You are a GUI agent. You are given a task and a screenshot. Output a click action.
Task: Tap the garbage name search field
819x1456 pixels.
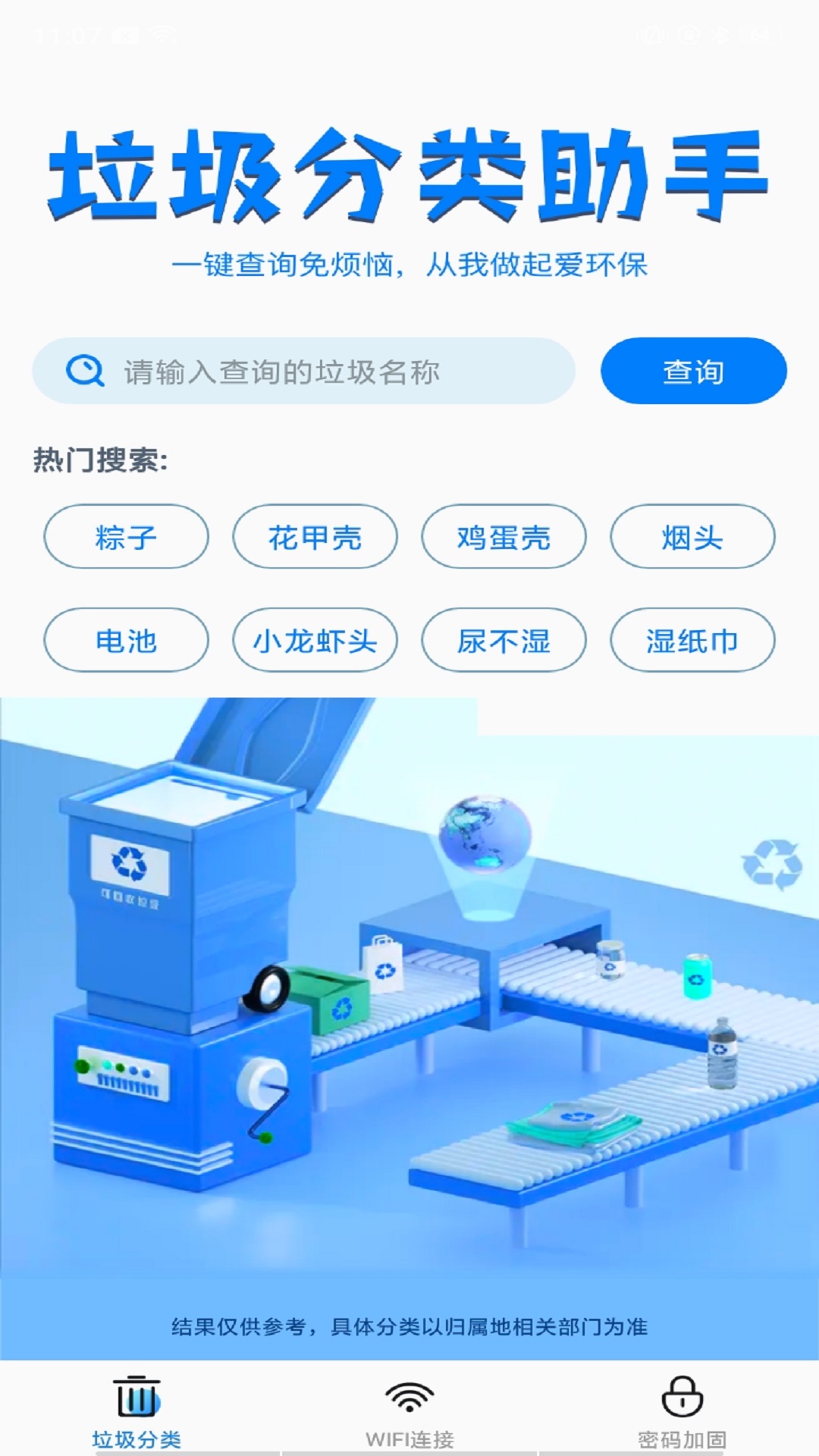click(x=303, y=372)
